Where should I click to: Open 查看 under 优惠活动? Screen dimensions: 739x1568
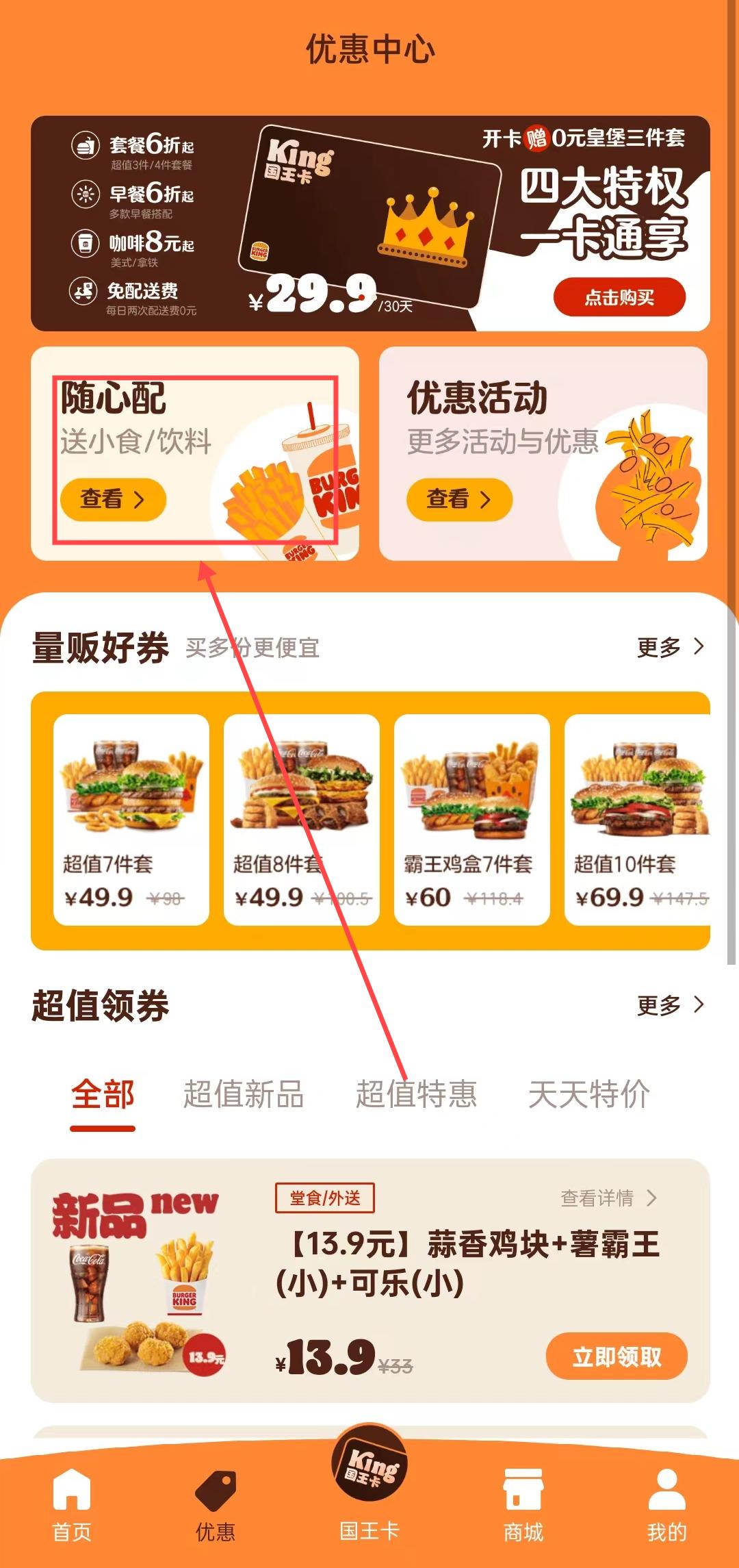click(x=459, y=499)
